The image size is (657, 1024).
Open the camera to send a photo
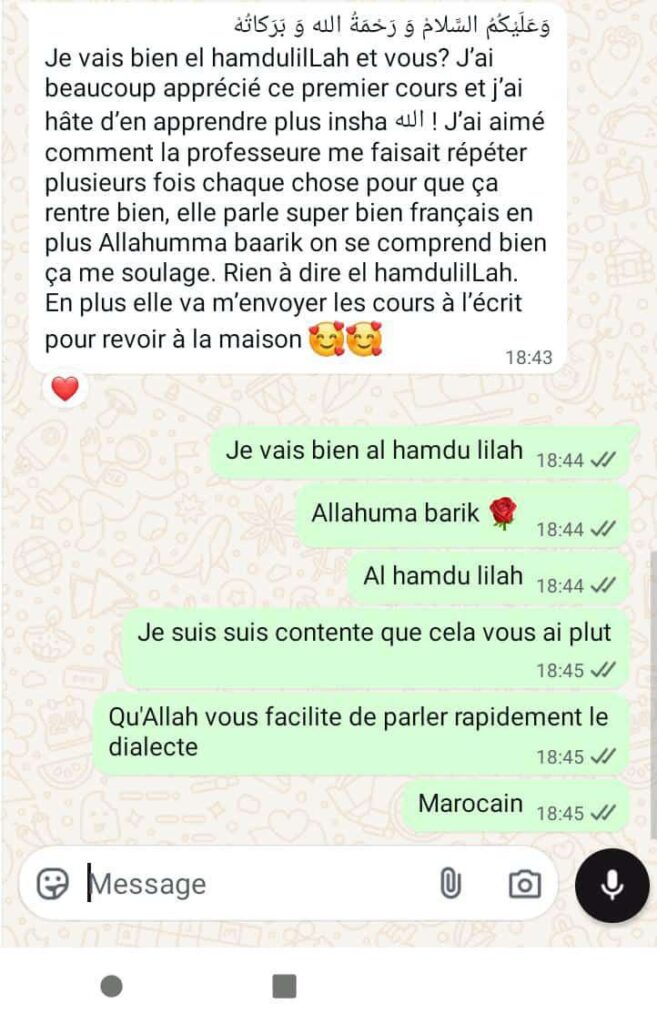coord(524,883)
